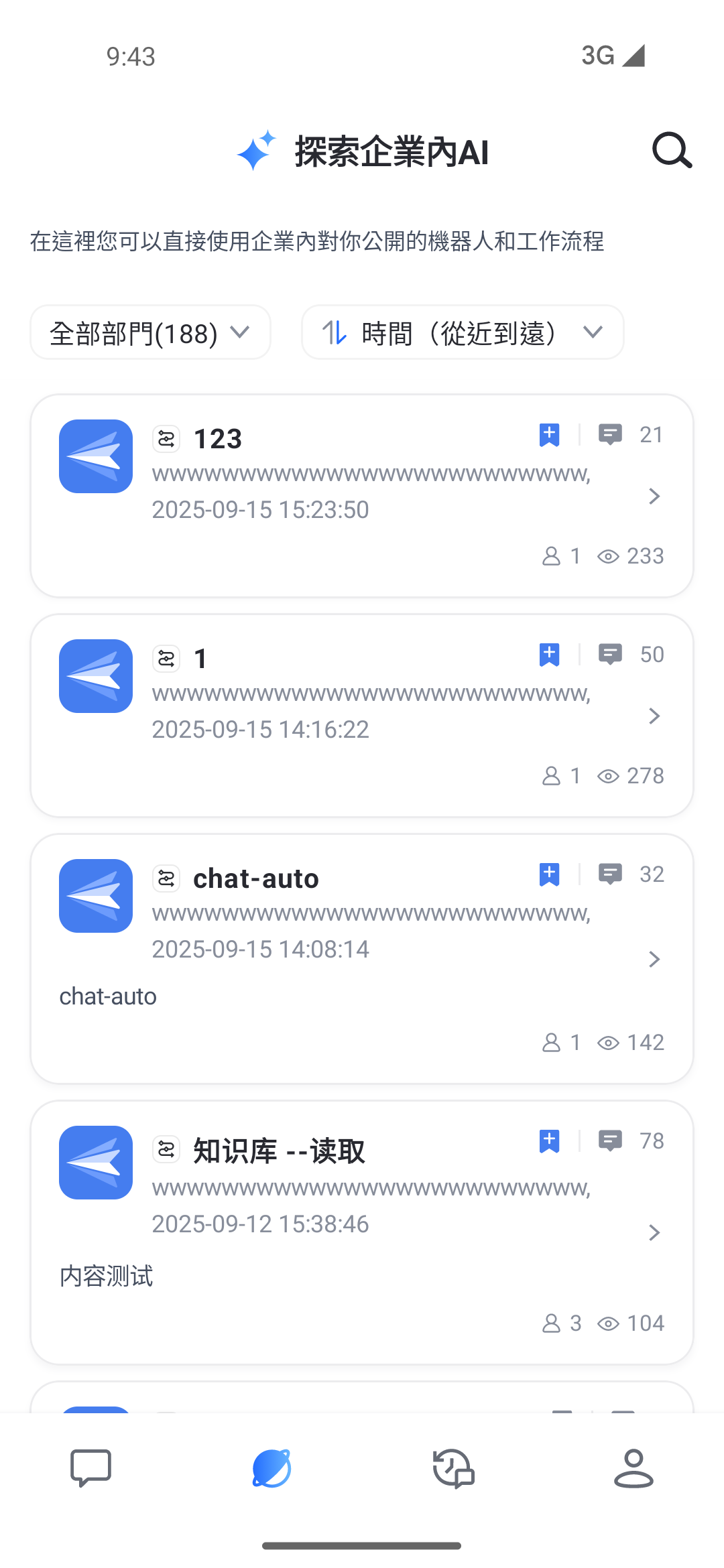Image resolution: width=724 pixels, height=1568 pixels.
Task: Open the chat-auto bot card
Action: [x=362, y=958]
